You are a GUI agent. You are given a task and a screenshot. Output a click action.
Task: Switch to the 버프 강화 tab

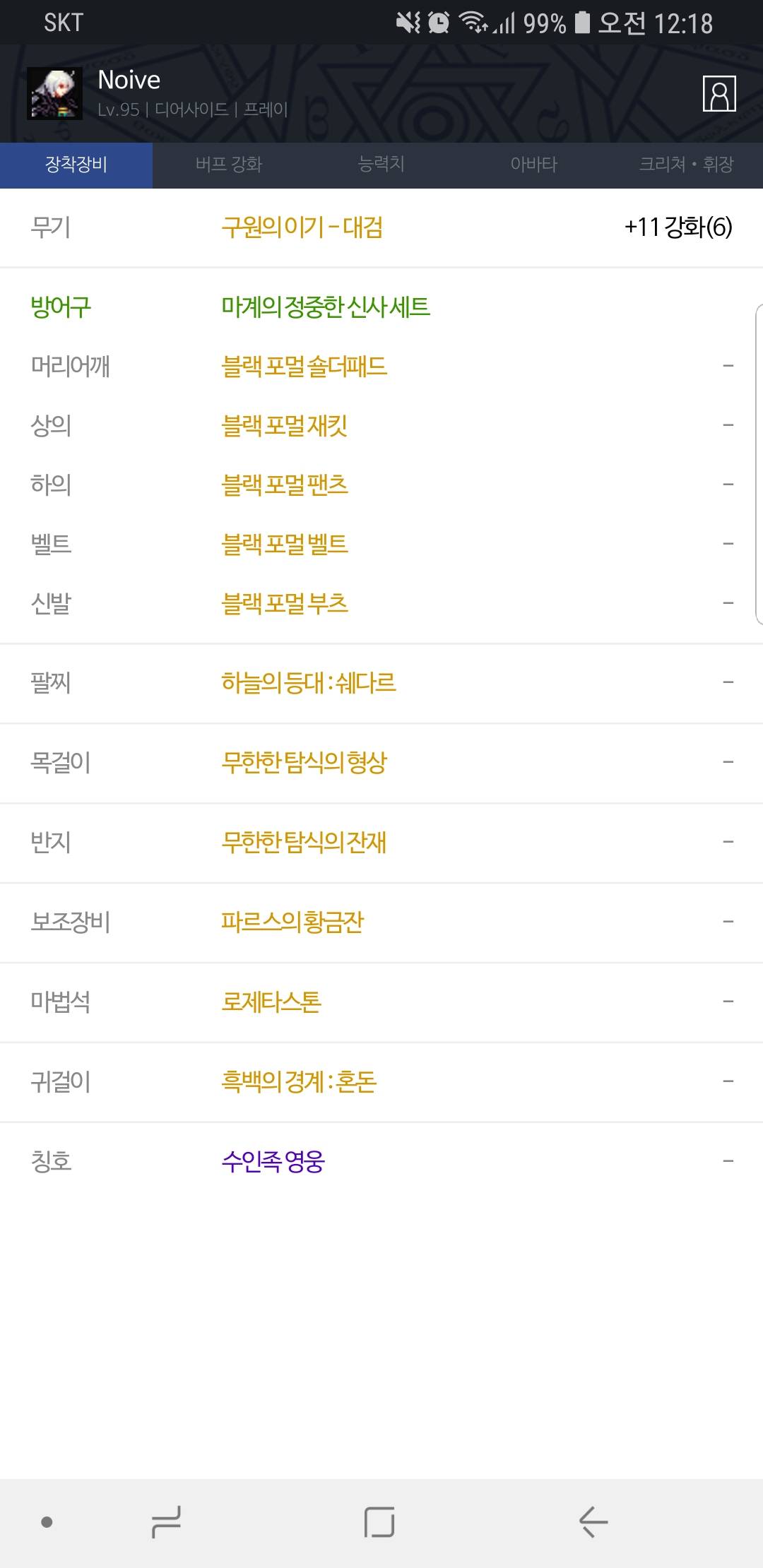tap(229, 165)
